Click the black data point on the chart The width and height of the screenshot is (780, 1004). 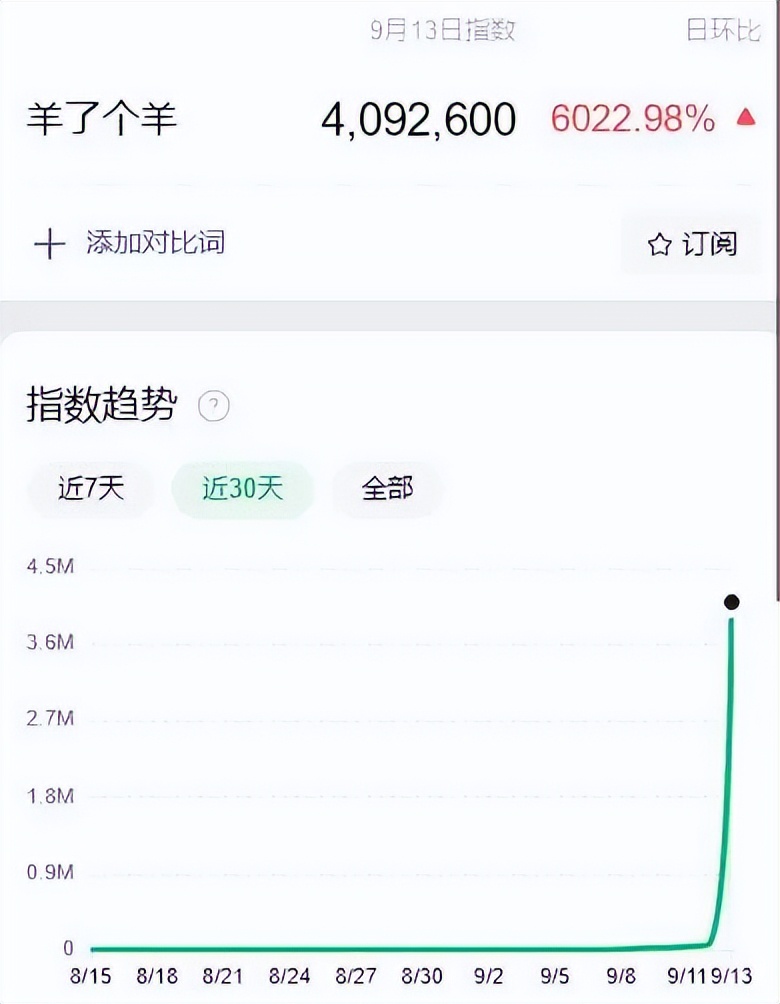(x=731, y=603)
